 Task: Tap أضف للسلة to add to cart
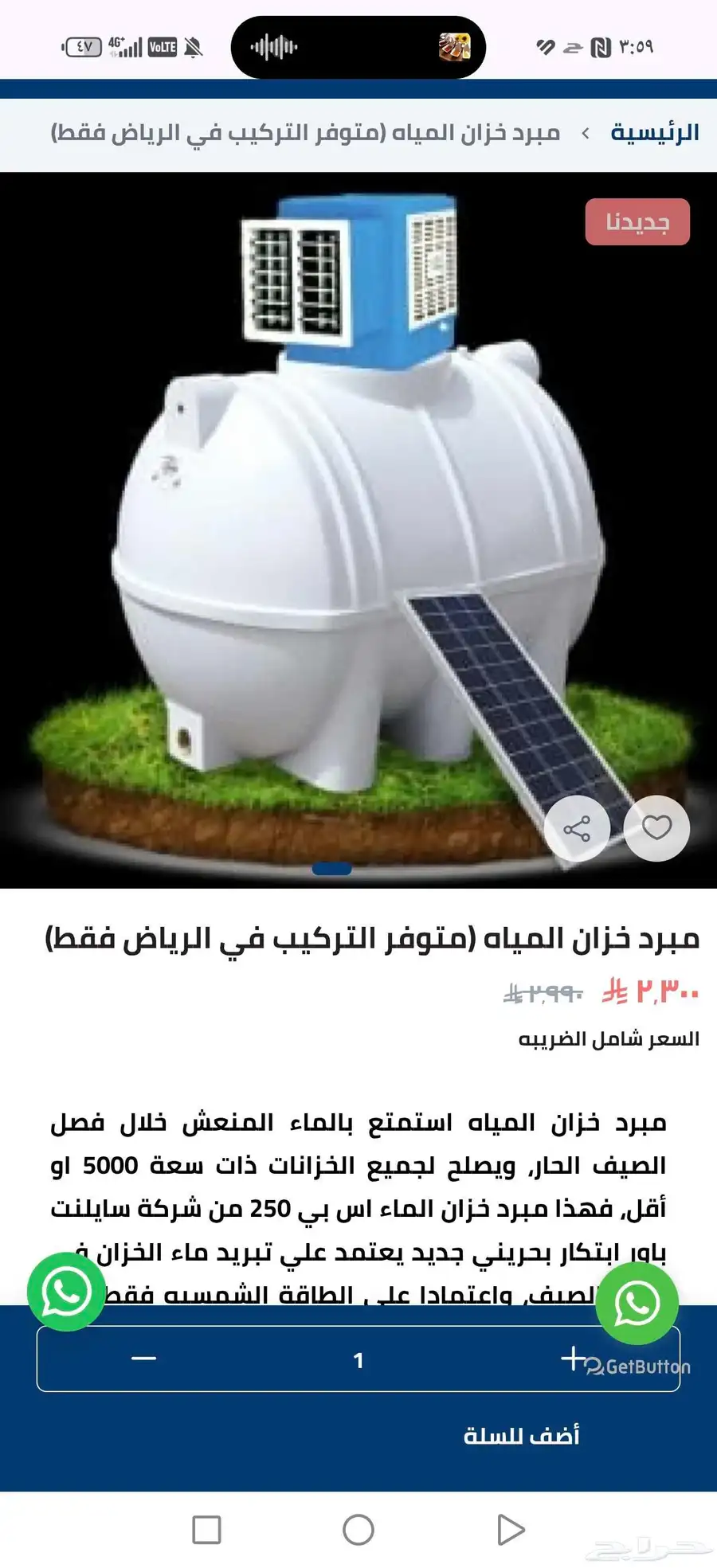(521, 1436)
